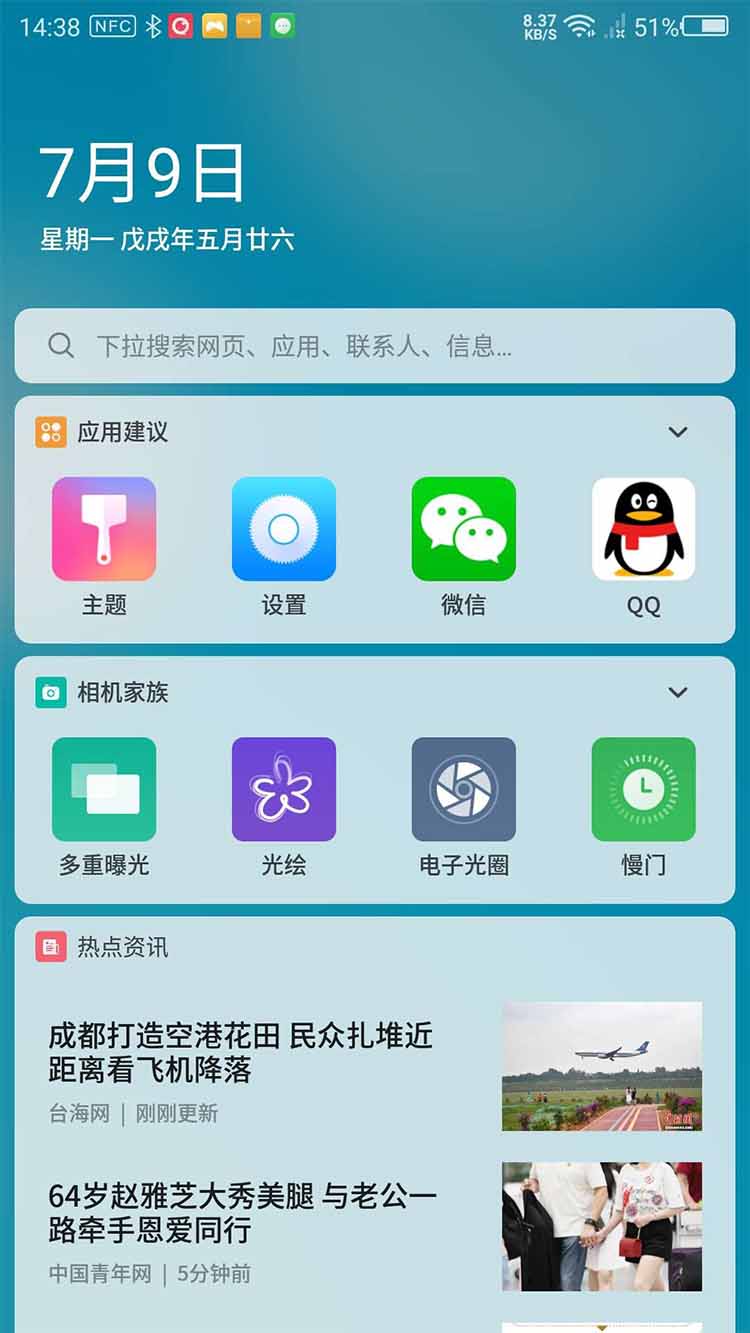
Task: Open 微信
Action: pos(464,530)
